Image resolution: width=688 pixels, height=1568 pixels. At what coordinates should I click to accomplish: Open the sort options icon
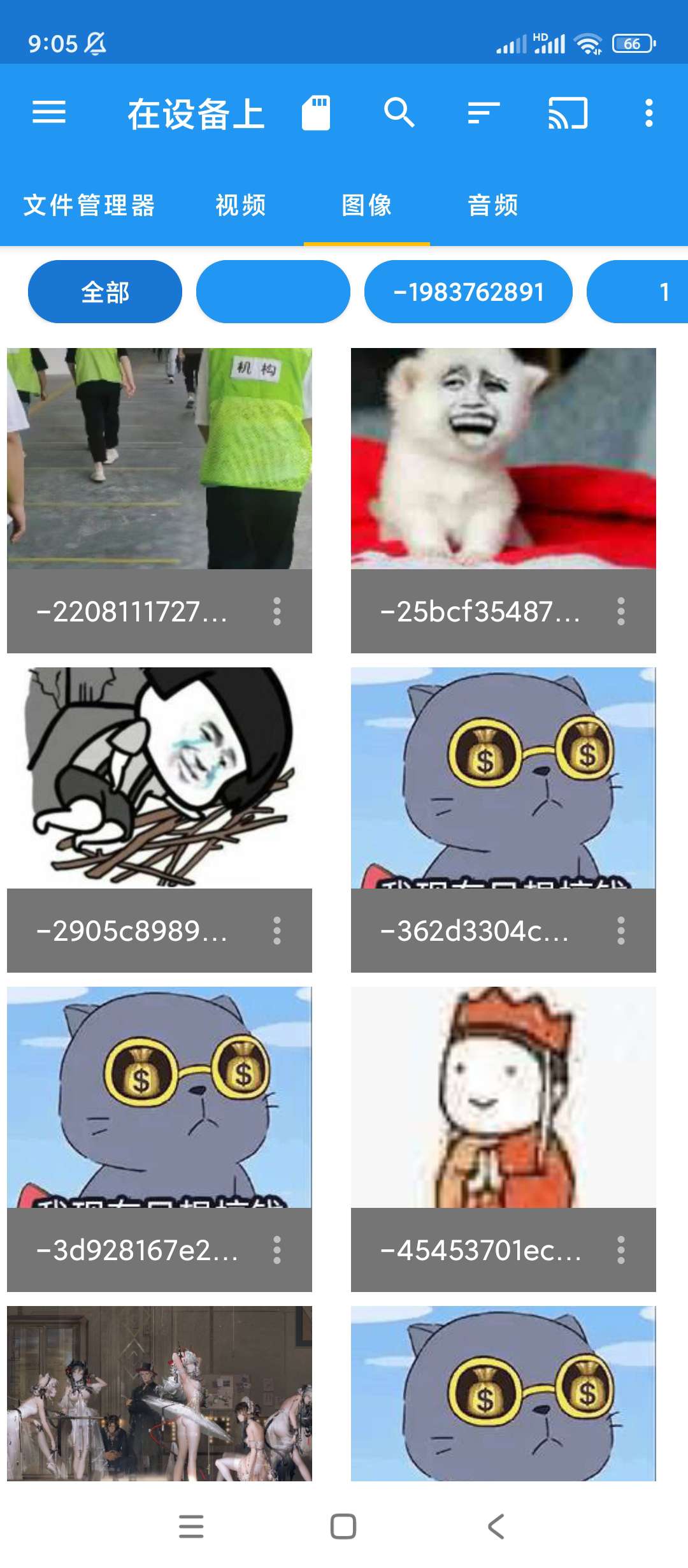tap(484, 113)
